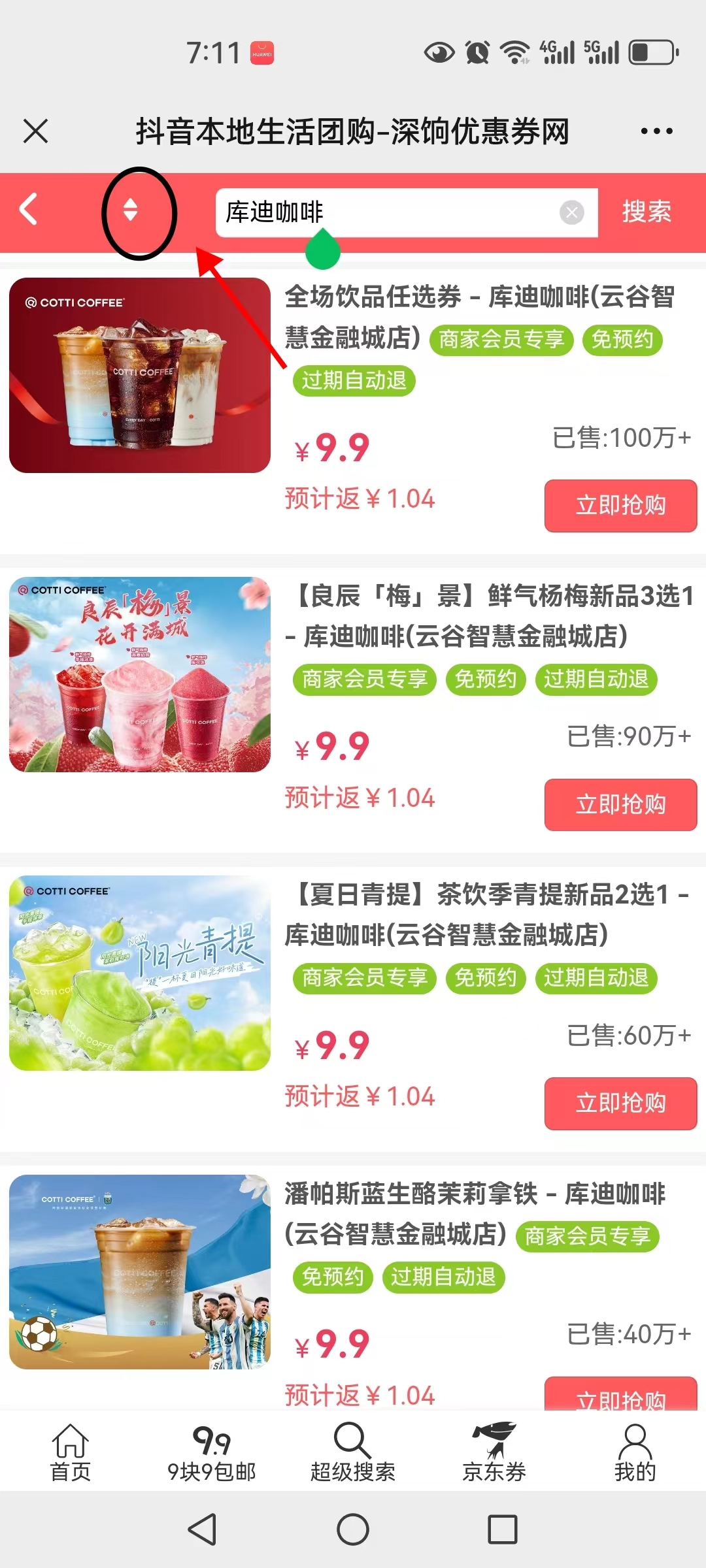Switch to the 京东券 tab

click(494, 1452)
